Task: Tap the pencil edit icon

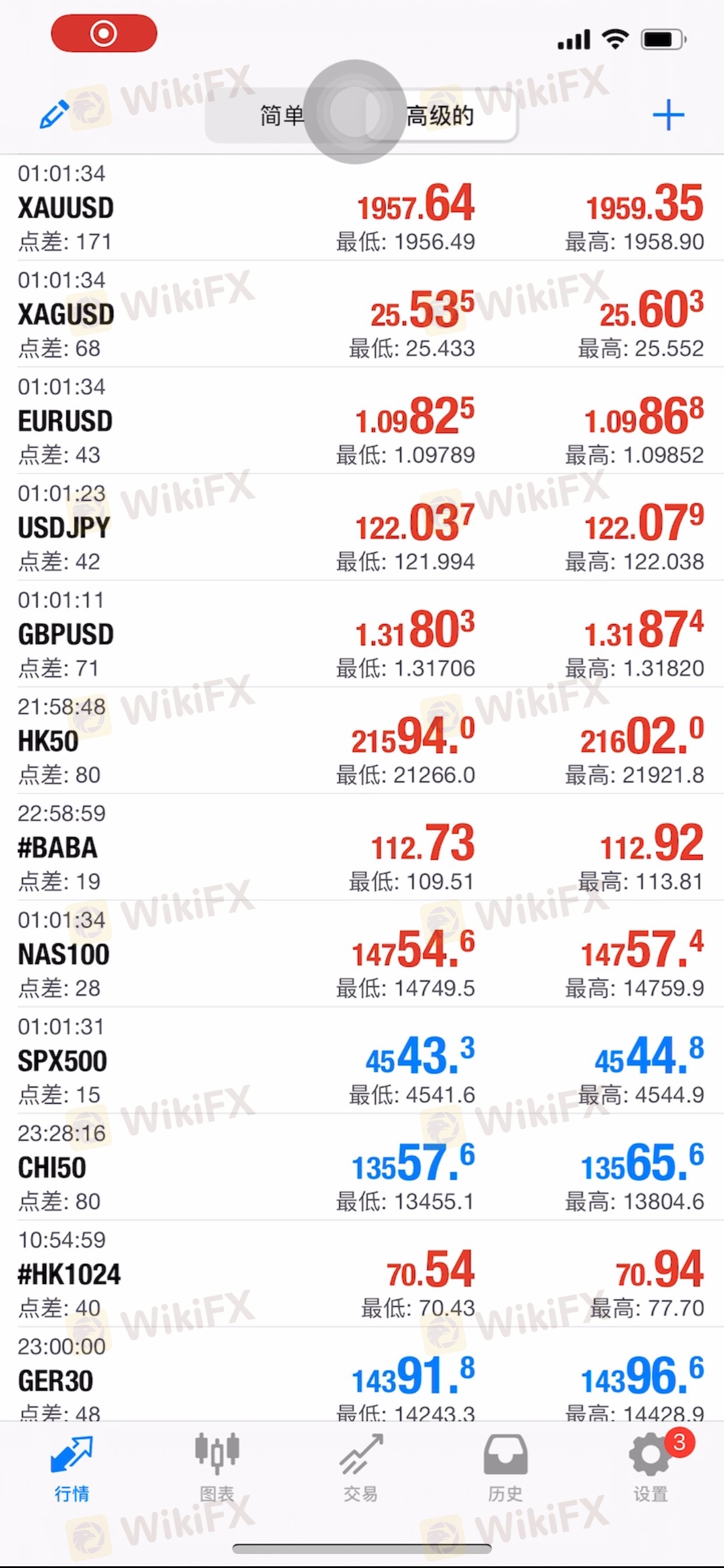Action: (54, 114)
